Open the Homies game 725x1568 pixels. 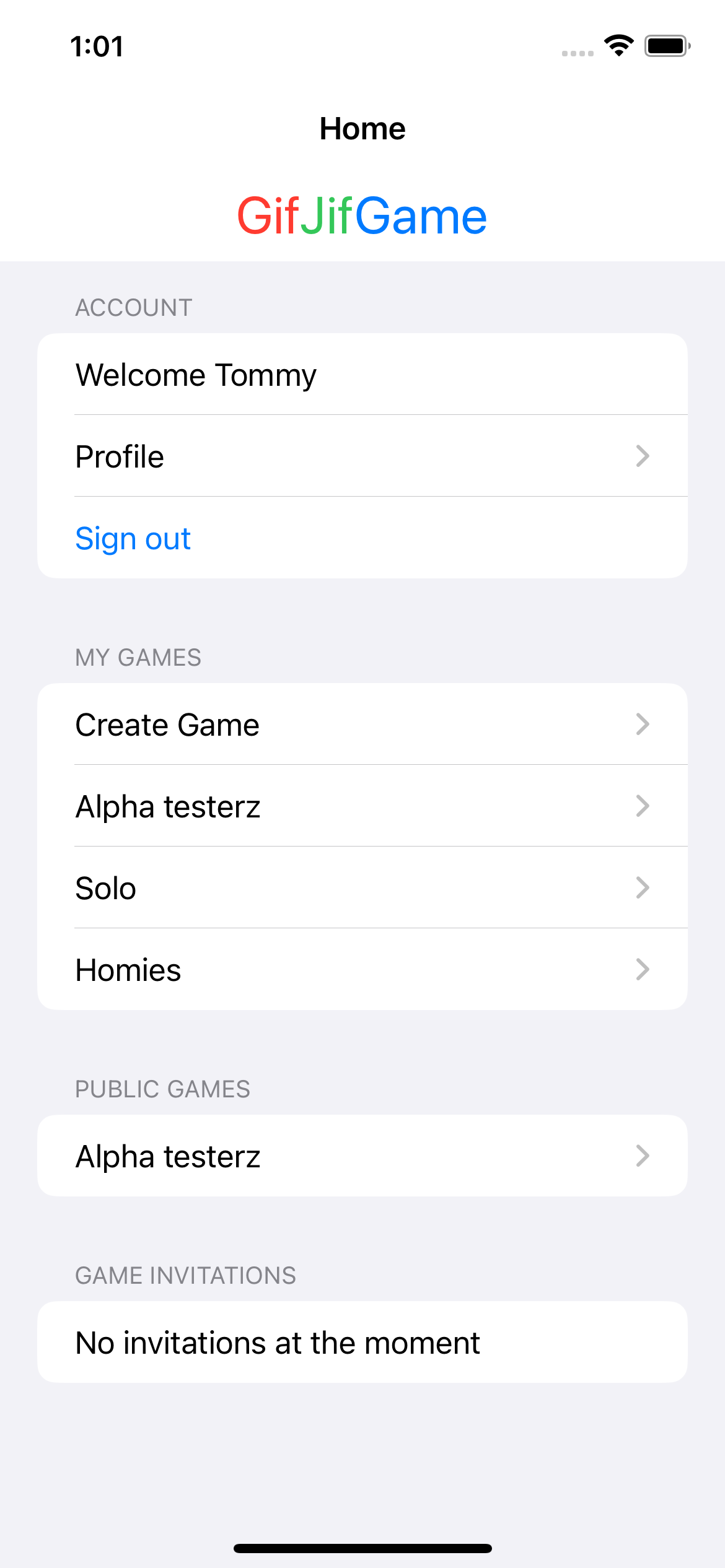tap(362, 970)
